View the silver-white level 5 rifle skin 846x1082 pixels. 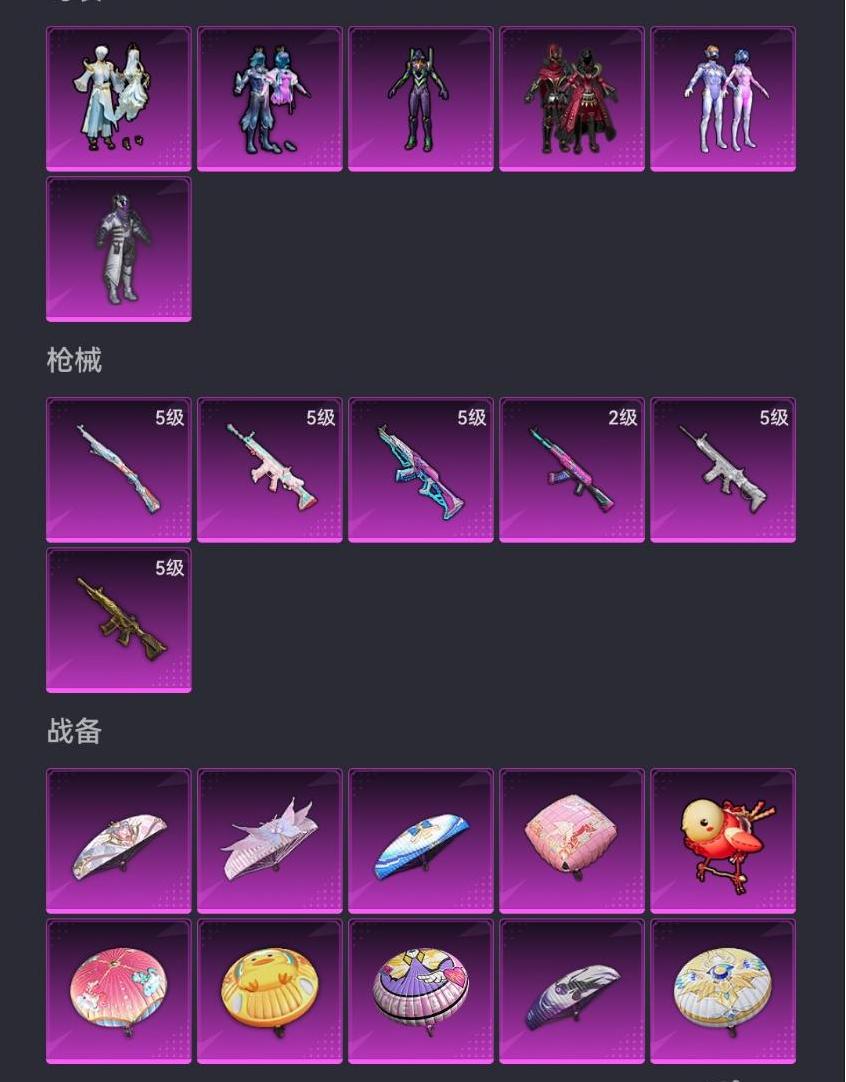pyautogui.click(x=722, y=469)
